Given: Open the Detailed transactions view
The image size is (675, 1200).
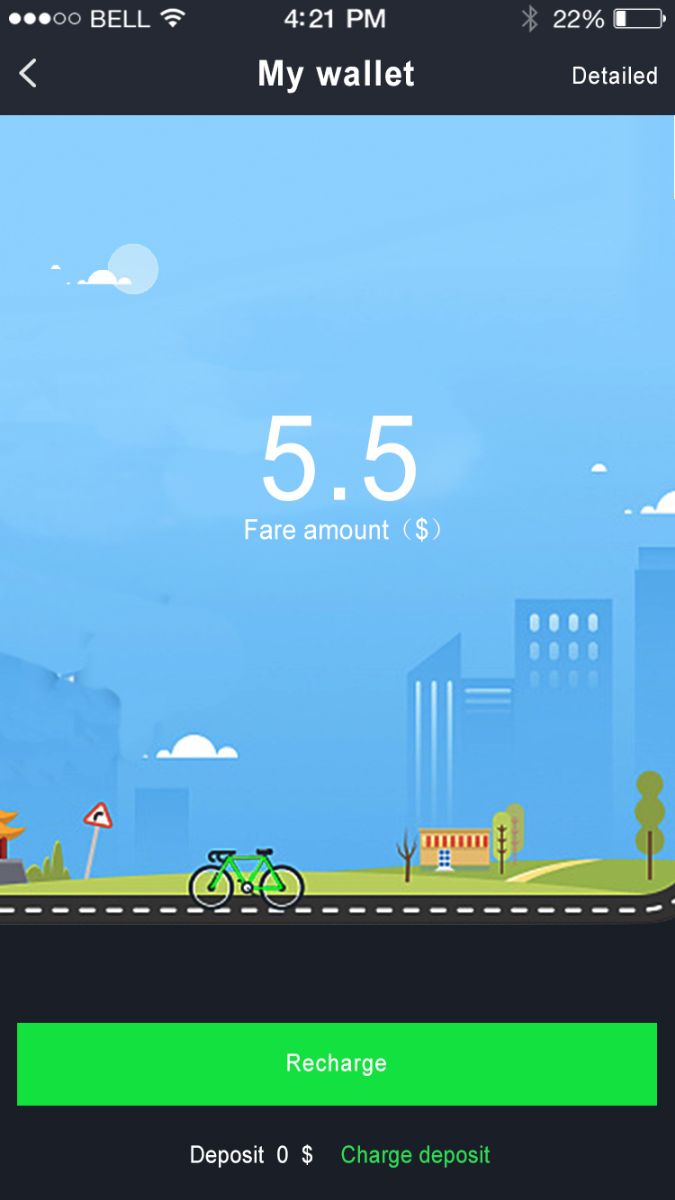Looking at the screenshot, I should point(614,76).
